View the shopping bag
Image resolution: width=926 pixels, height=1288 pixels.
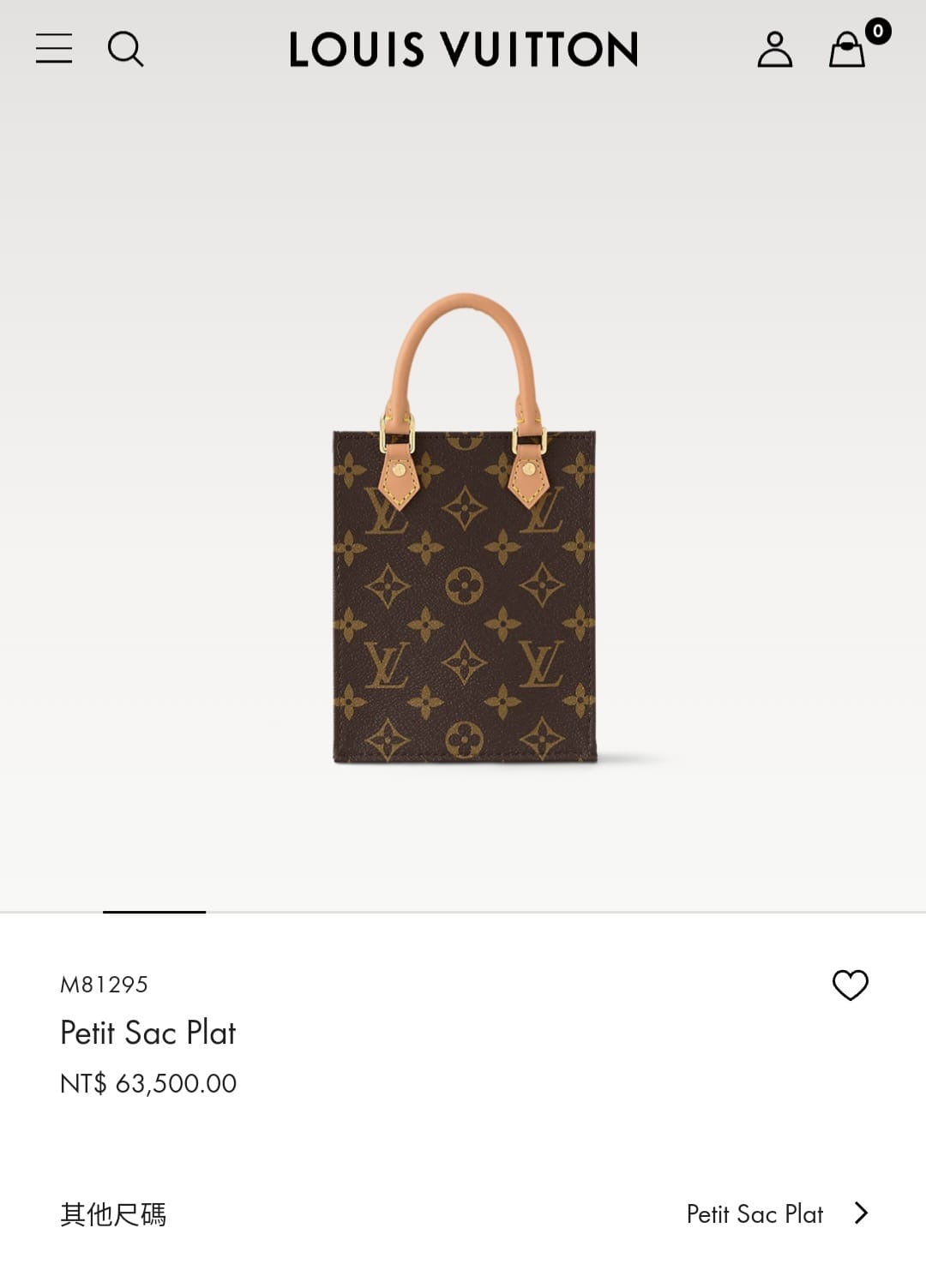point(847,50)
